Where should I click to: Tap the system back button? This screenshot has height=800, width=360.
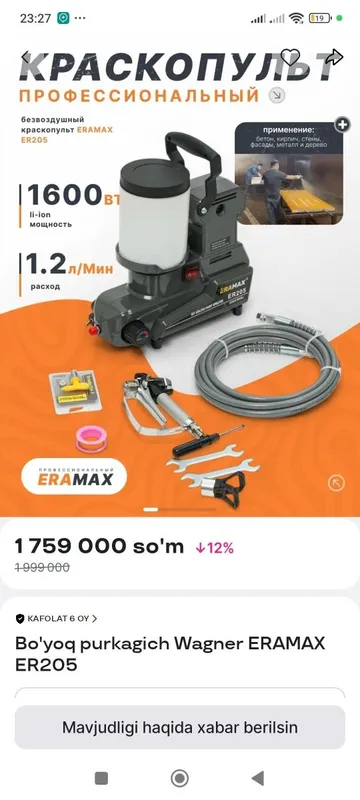(258, 778)
